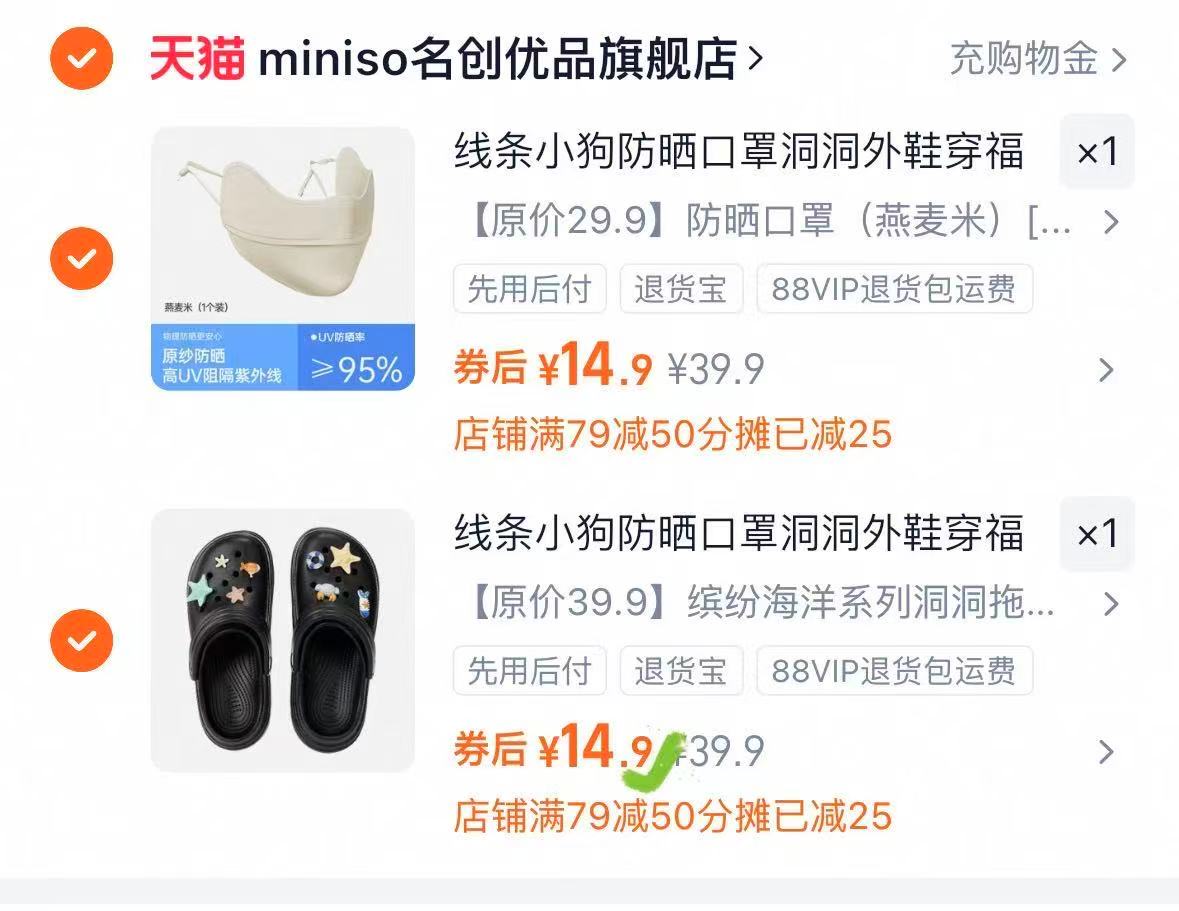Image resolution: width=1179 pixels, height=911 pixels.
Task: Deselect the sun-protection mask item checkbox
Action: point(81,259)
